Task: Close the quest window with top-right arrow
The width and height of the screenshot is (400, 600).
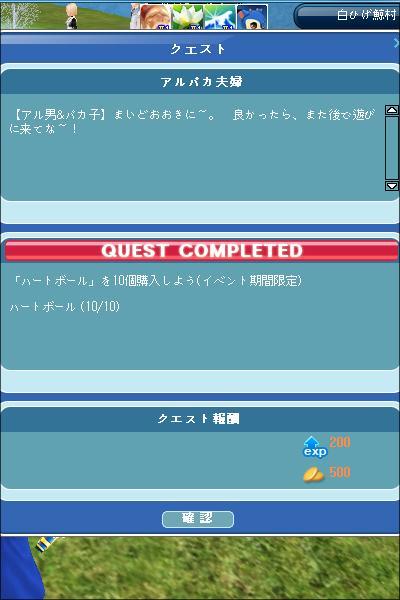Action: tap(396, 43)
